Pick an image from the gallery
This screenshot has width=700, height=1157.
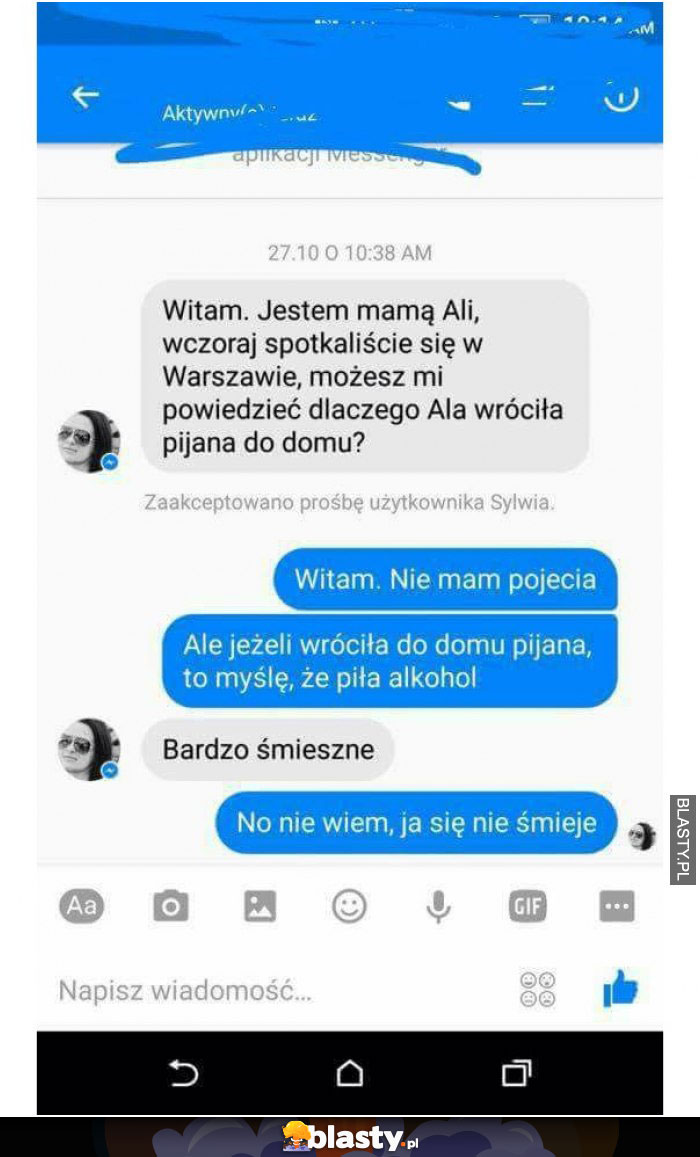coord(260,906)
